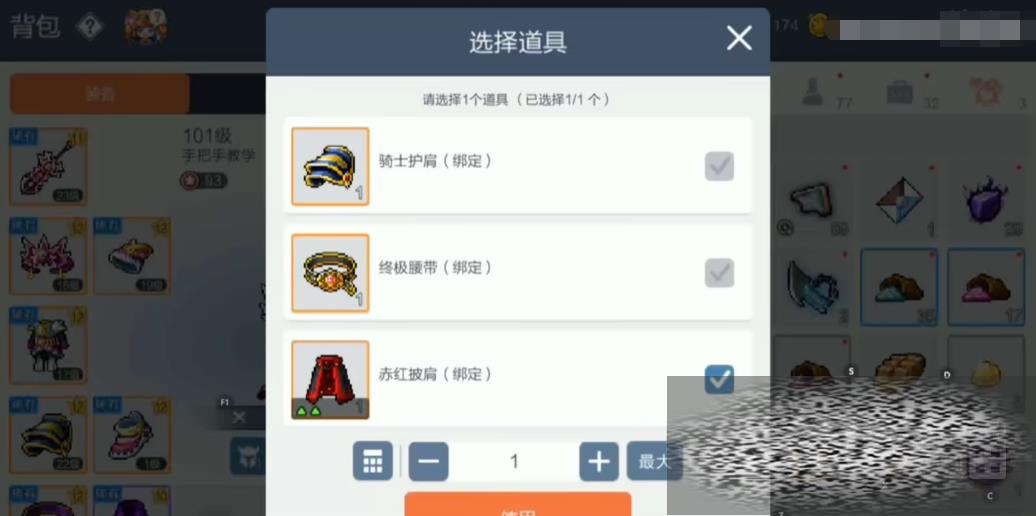Increase quantity with the plus button
1036x516 pixels.
[x=599, y=461]
